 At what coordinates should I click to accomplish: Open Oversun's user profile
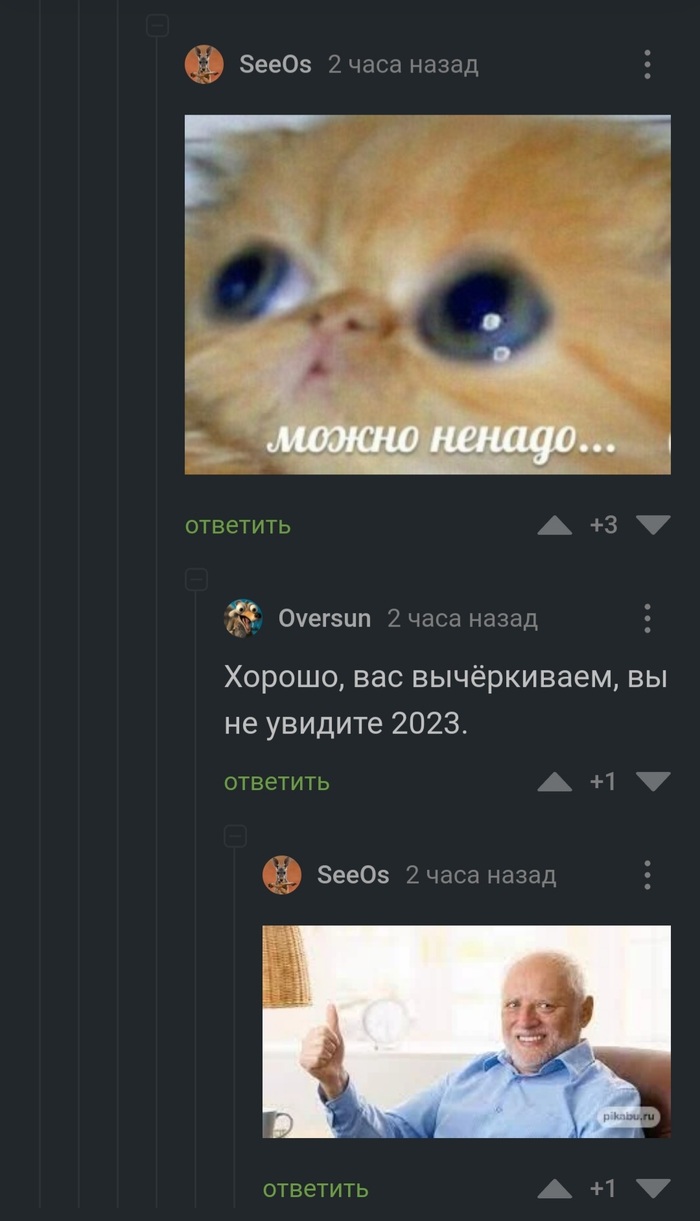click(324, 619)
